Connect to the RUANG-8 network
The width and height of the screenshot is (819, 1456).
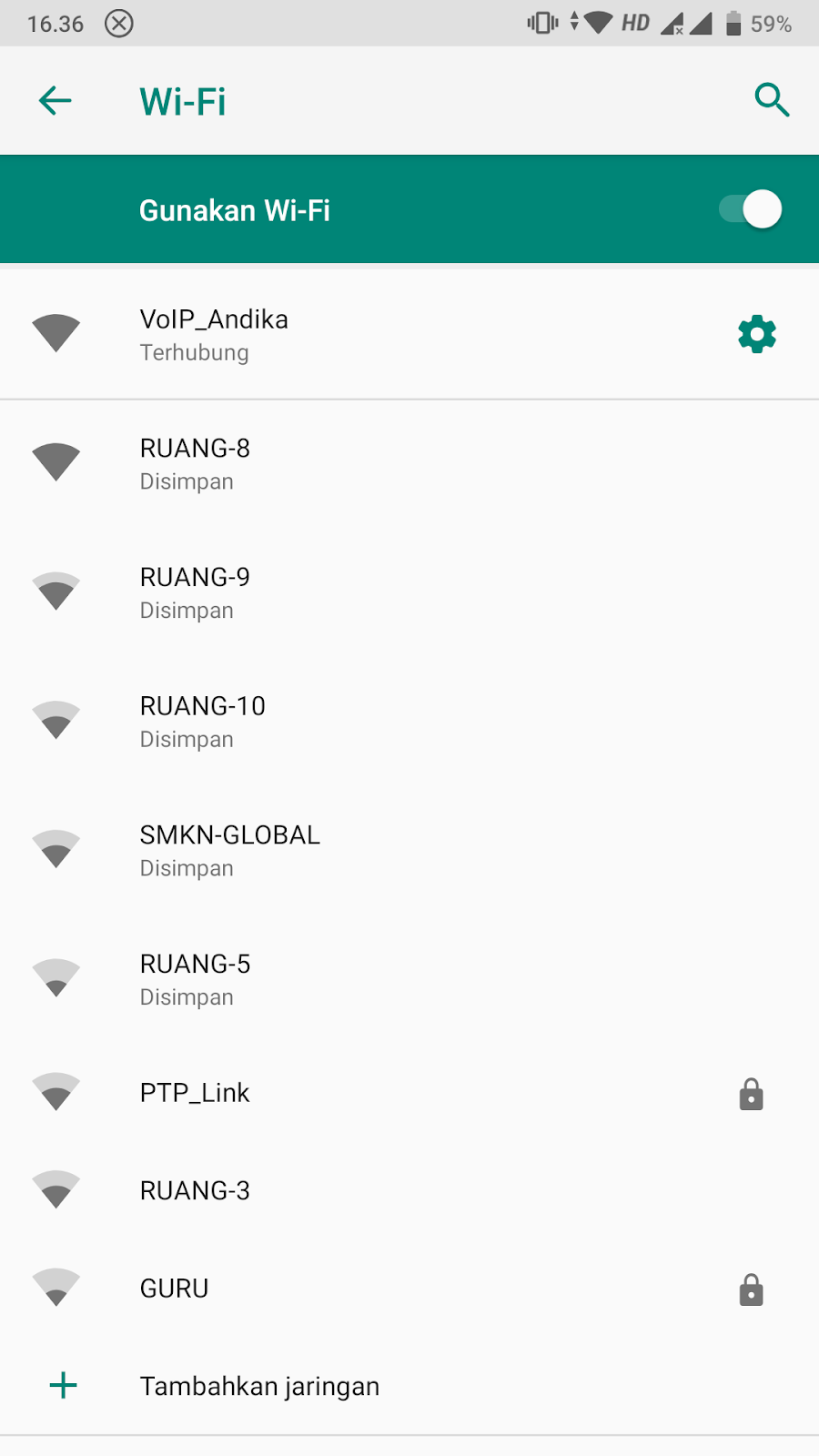pyautogui.click(x=409, y=464)
